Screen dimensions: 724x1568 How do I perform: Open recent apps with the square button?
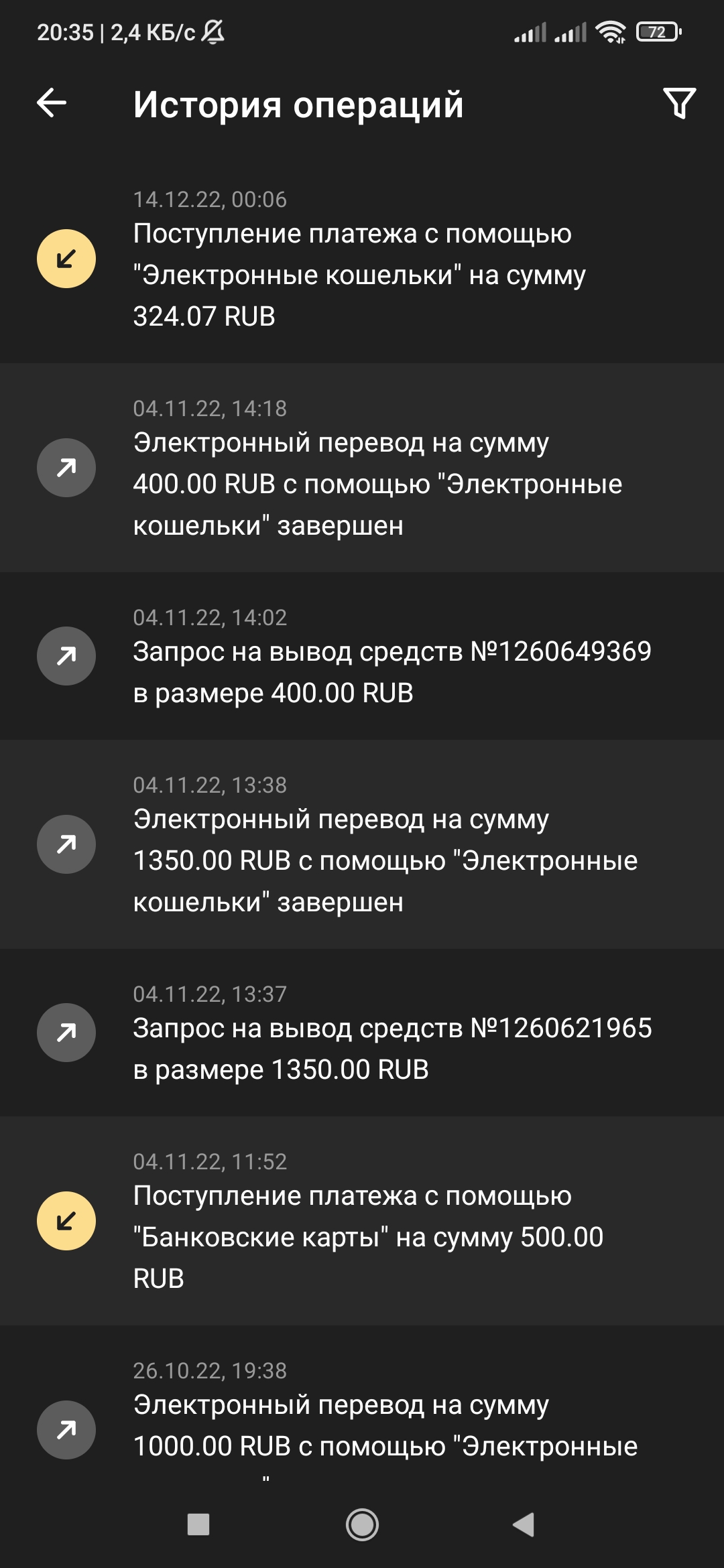click(x=198, y=1524)
